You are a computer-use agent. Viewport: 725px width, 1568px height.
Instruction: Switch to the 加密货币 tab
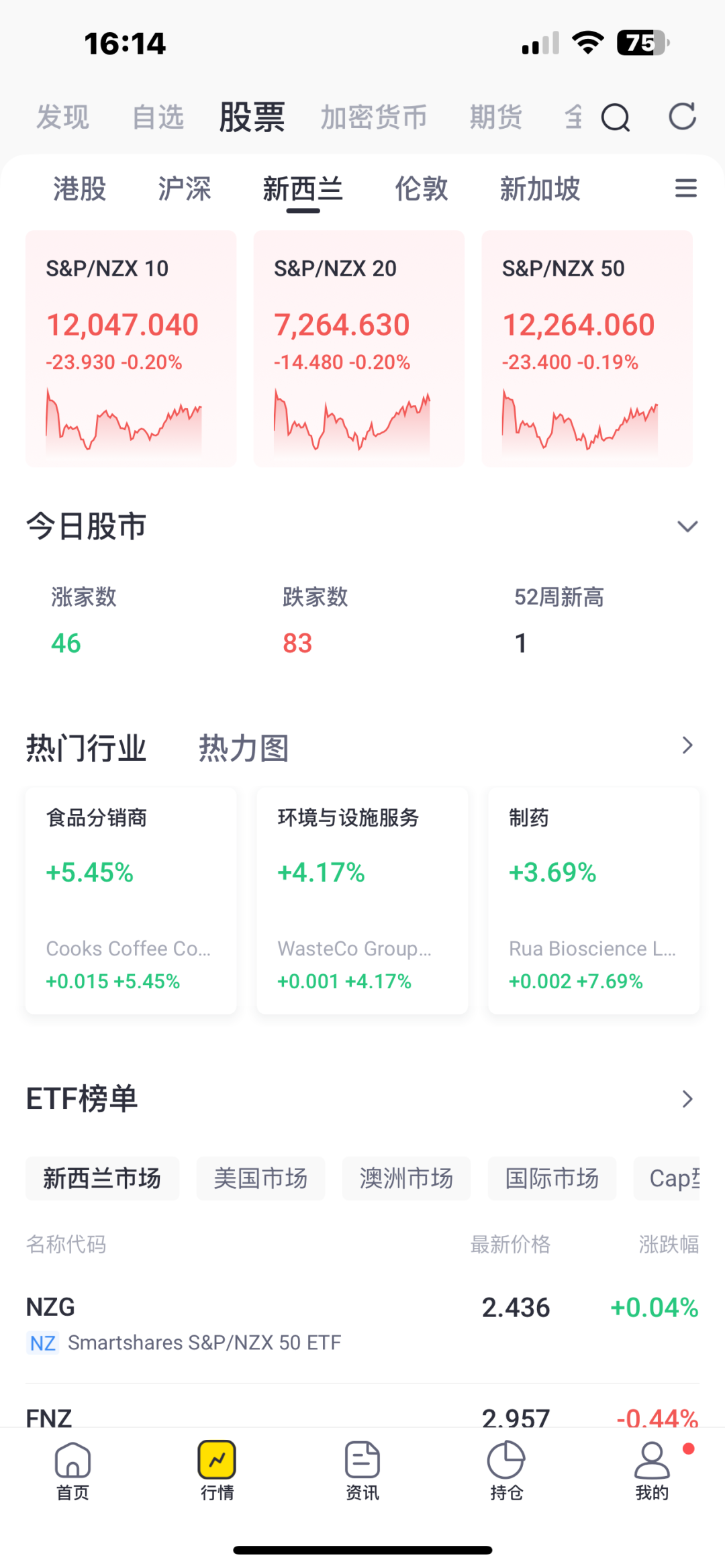coord(374,117)
